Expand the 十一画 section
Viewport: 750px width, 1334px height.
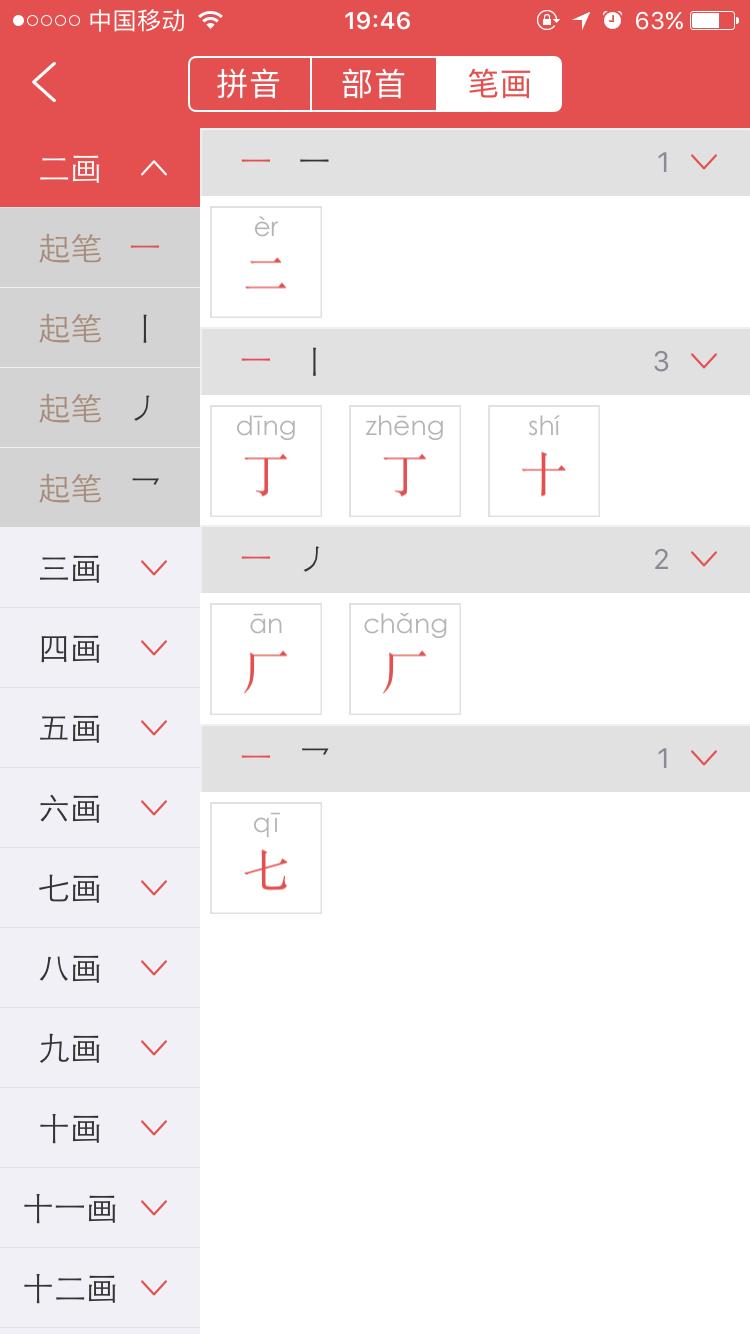[x=100, y=1208]
